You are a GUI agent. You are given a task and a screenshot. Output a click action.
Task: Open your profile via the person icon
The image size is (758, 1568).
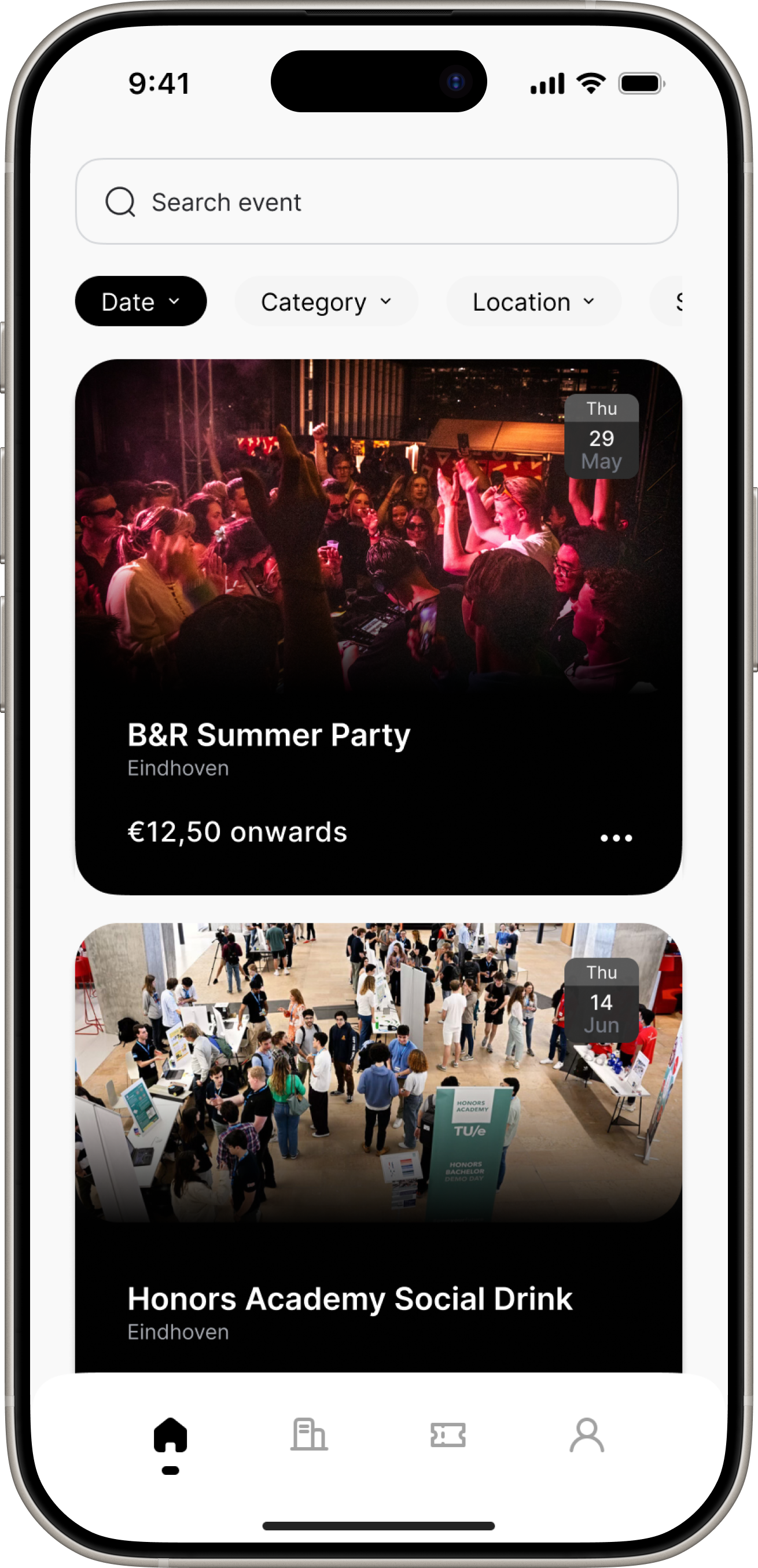tap(587, 1434)
